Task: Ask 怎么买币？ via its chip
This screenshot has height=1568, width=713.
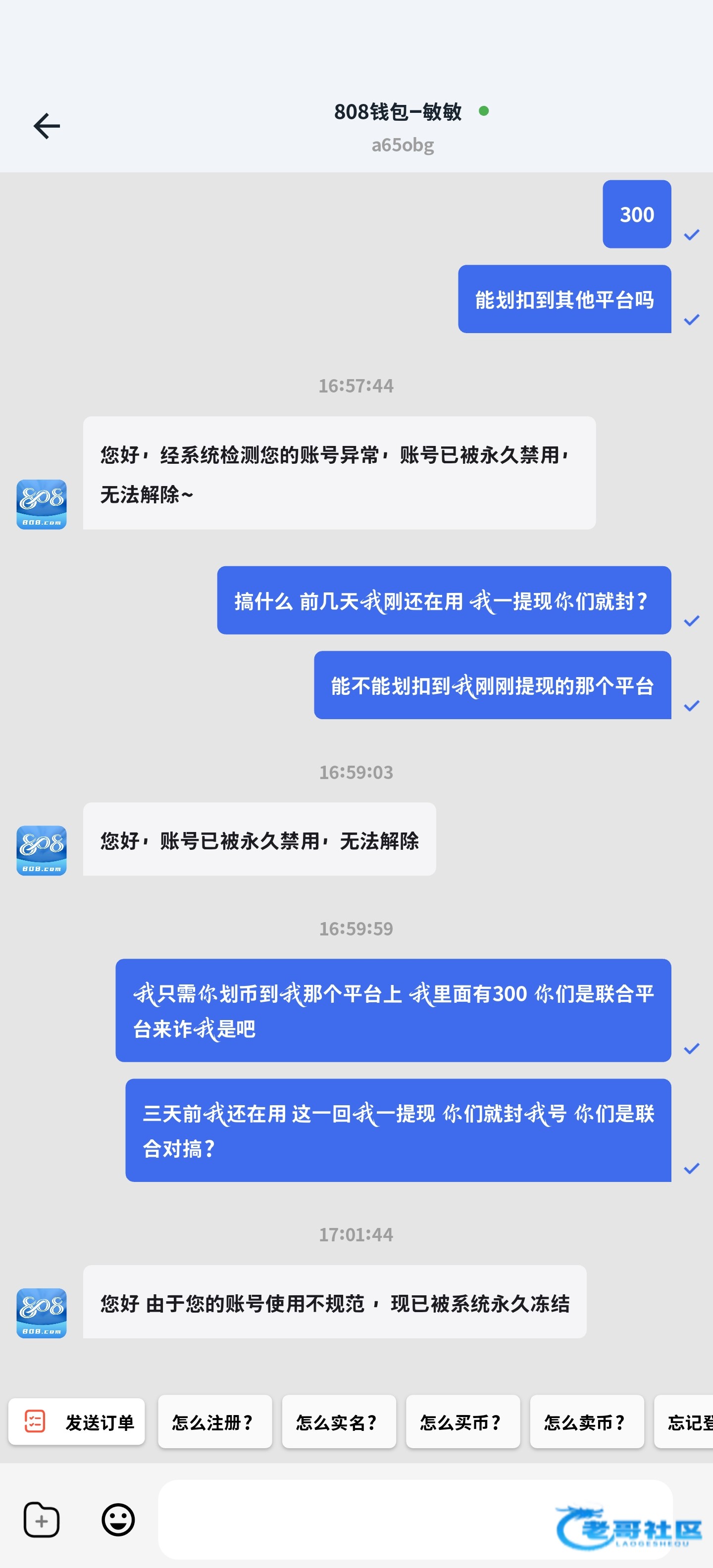Action: 463,1422
